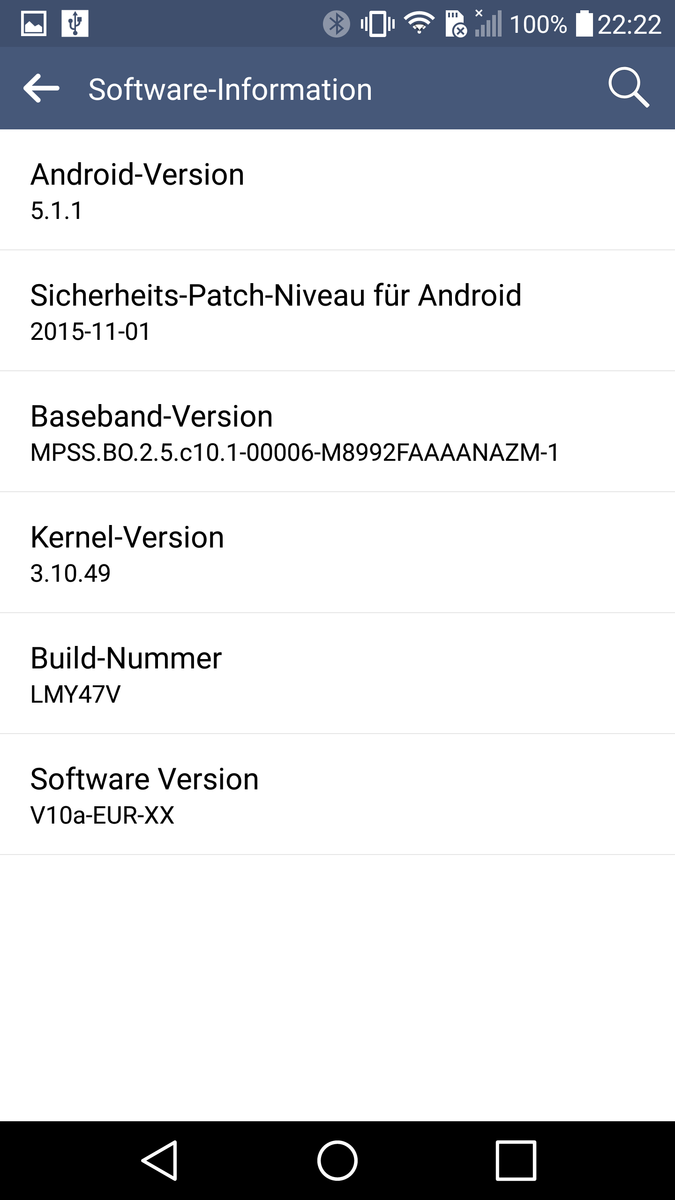The image size is (675, 1200).
Task: Tap the Android-Version 5.1.1 row
Action: (x=337, y=190)
